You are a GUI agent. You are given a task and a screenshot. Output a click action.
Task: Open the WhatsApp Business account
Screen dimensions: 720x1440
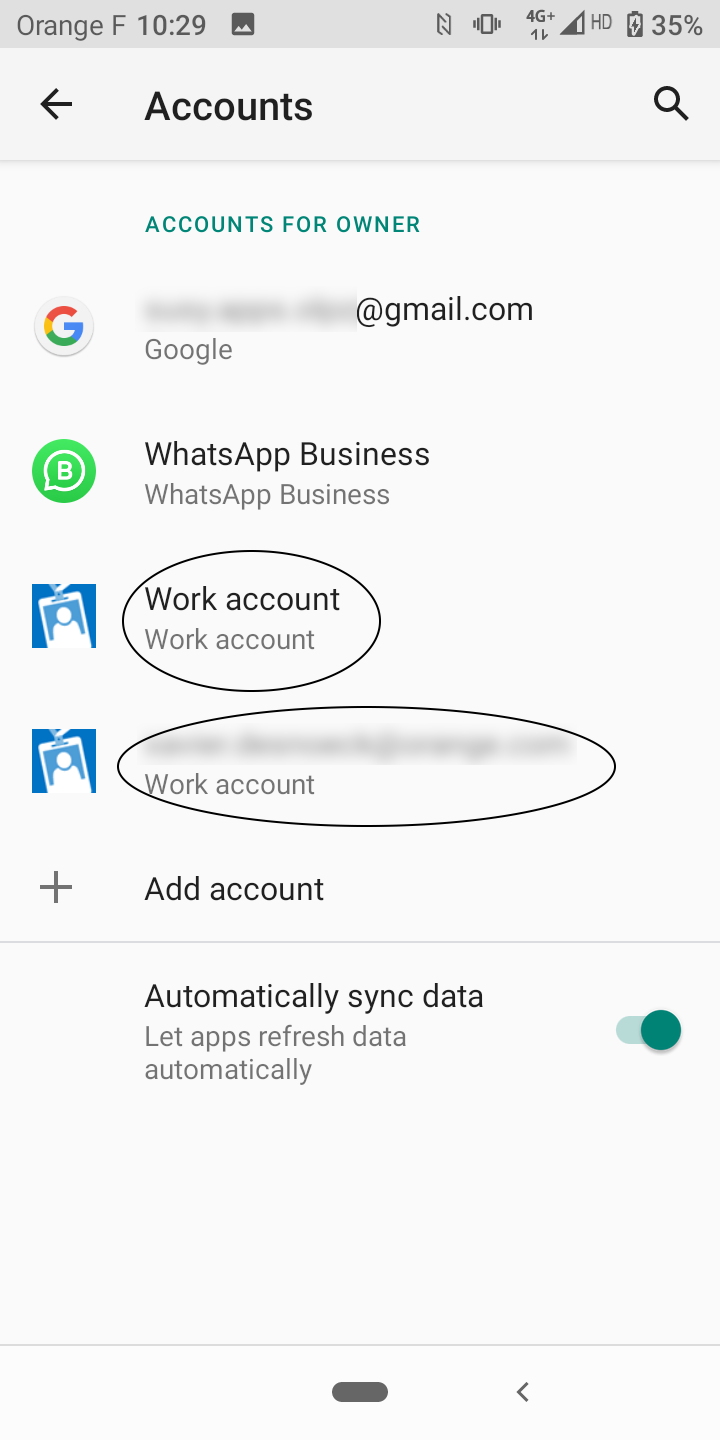[x=288, y=472]
